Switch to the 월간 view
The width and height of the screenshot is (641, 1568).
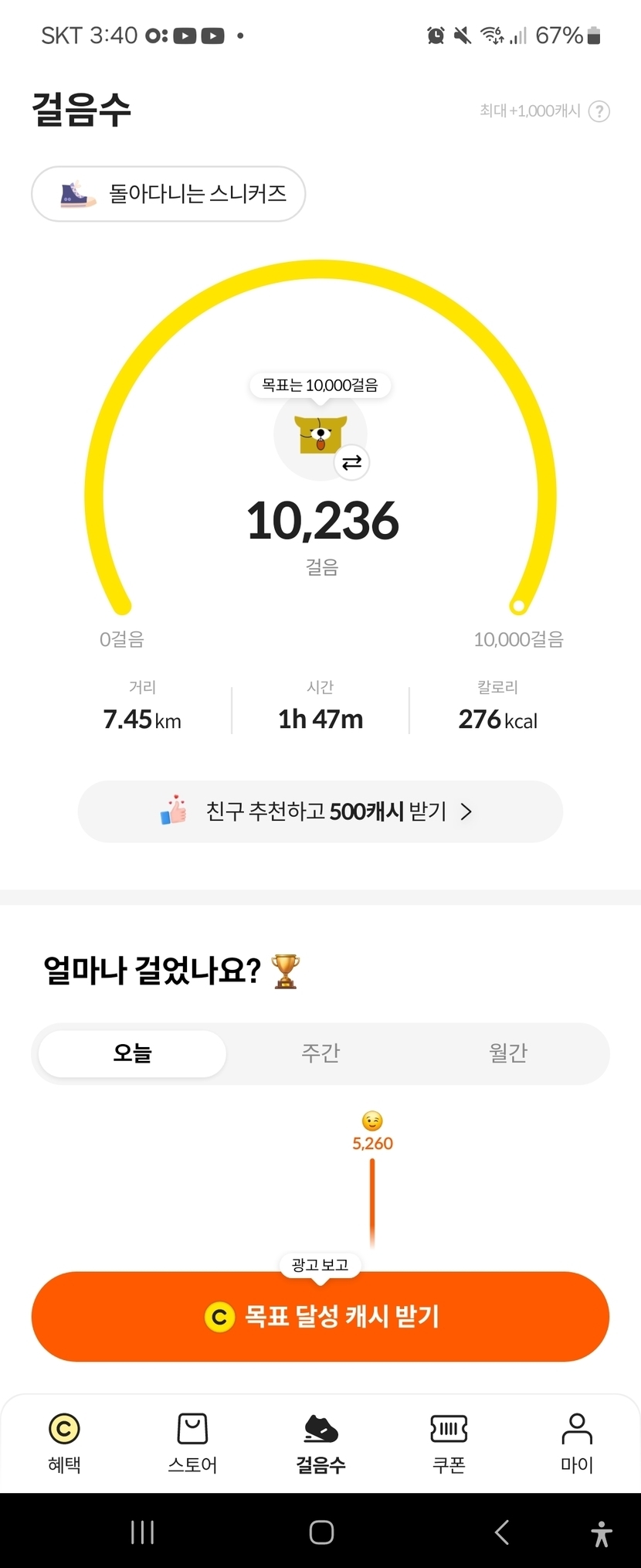[x=508, y=1053]
